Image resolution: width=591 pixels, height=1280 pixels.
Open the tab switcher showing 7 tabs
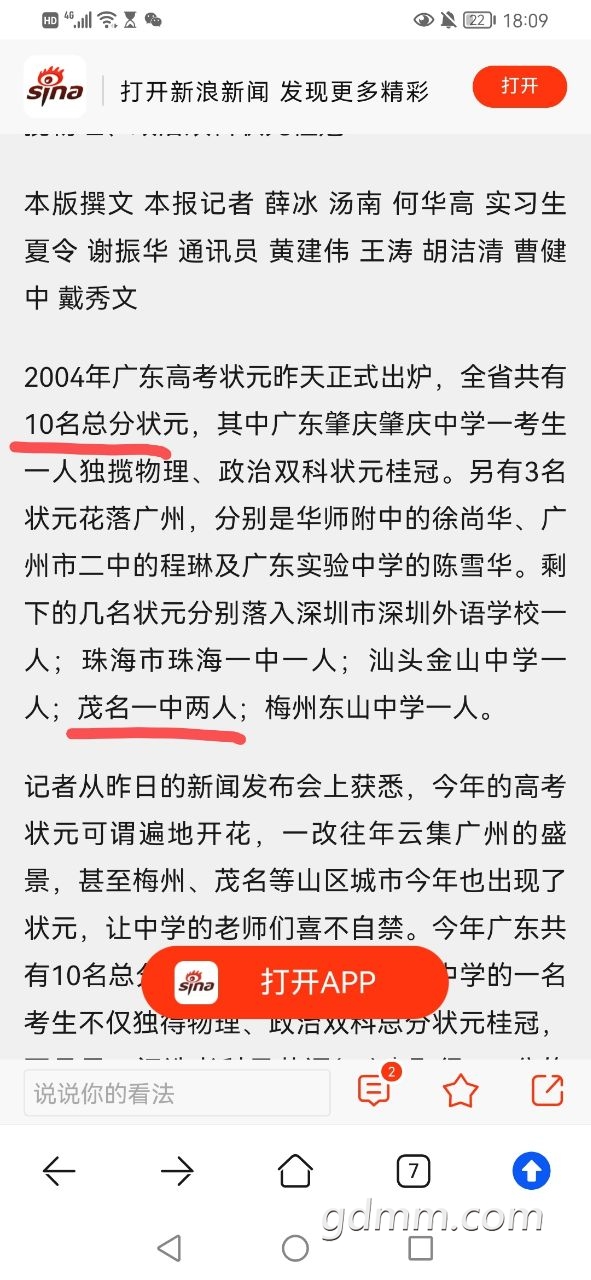(x=413, y=1171)
